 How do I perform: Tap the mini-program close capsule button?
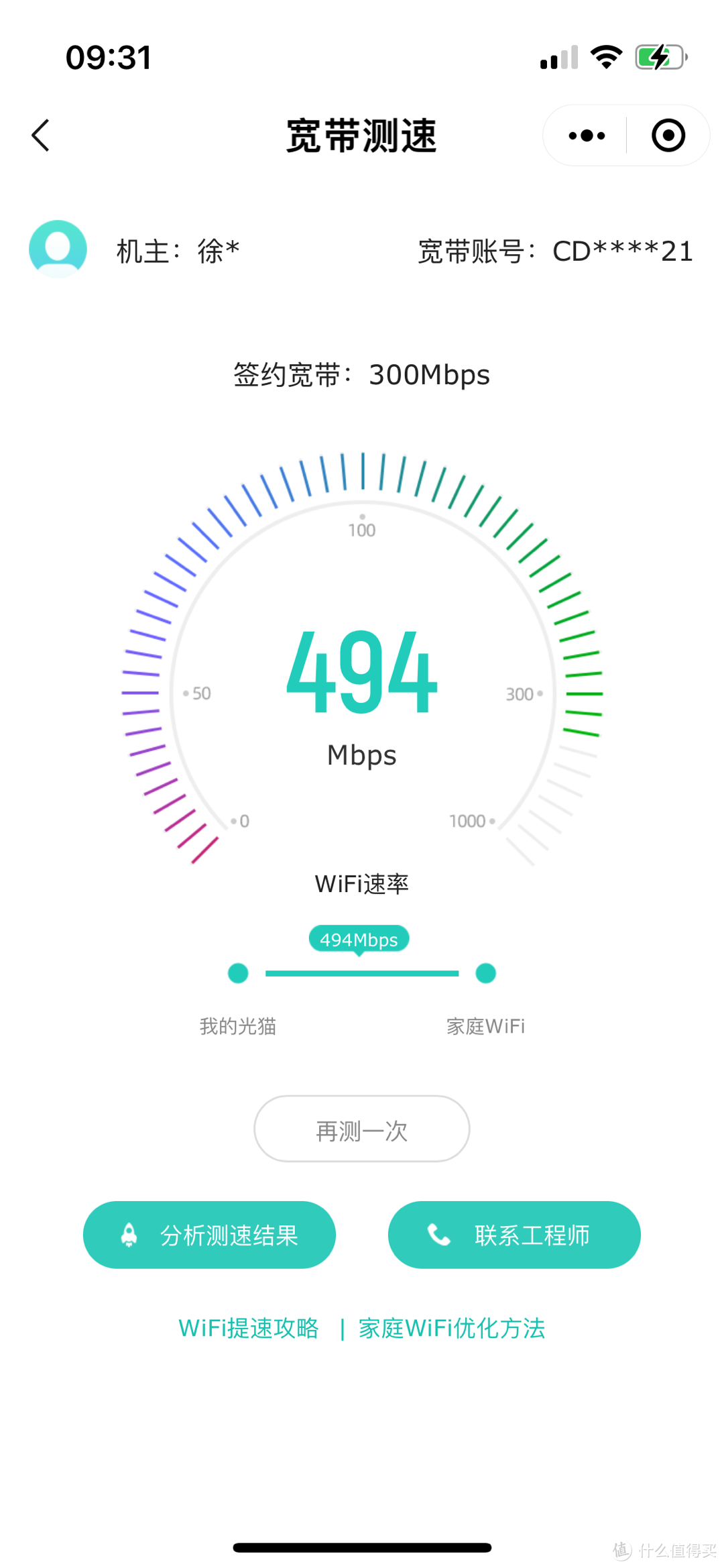[x=668, y=135]
